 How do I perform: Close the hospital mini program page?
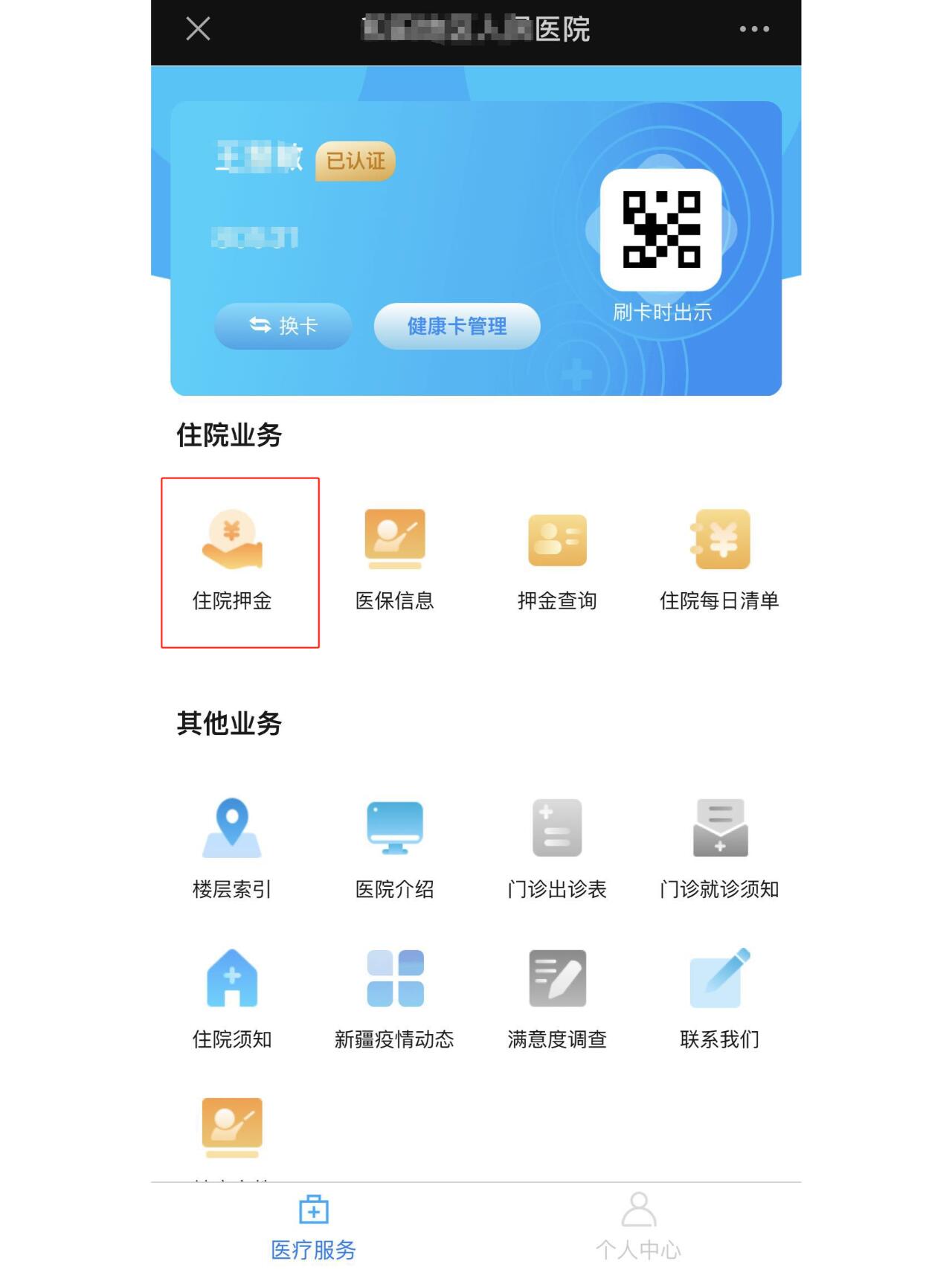coord(198,29)
